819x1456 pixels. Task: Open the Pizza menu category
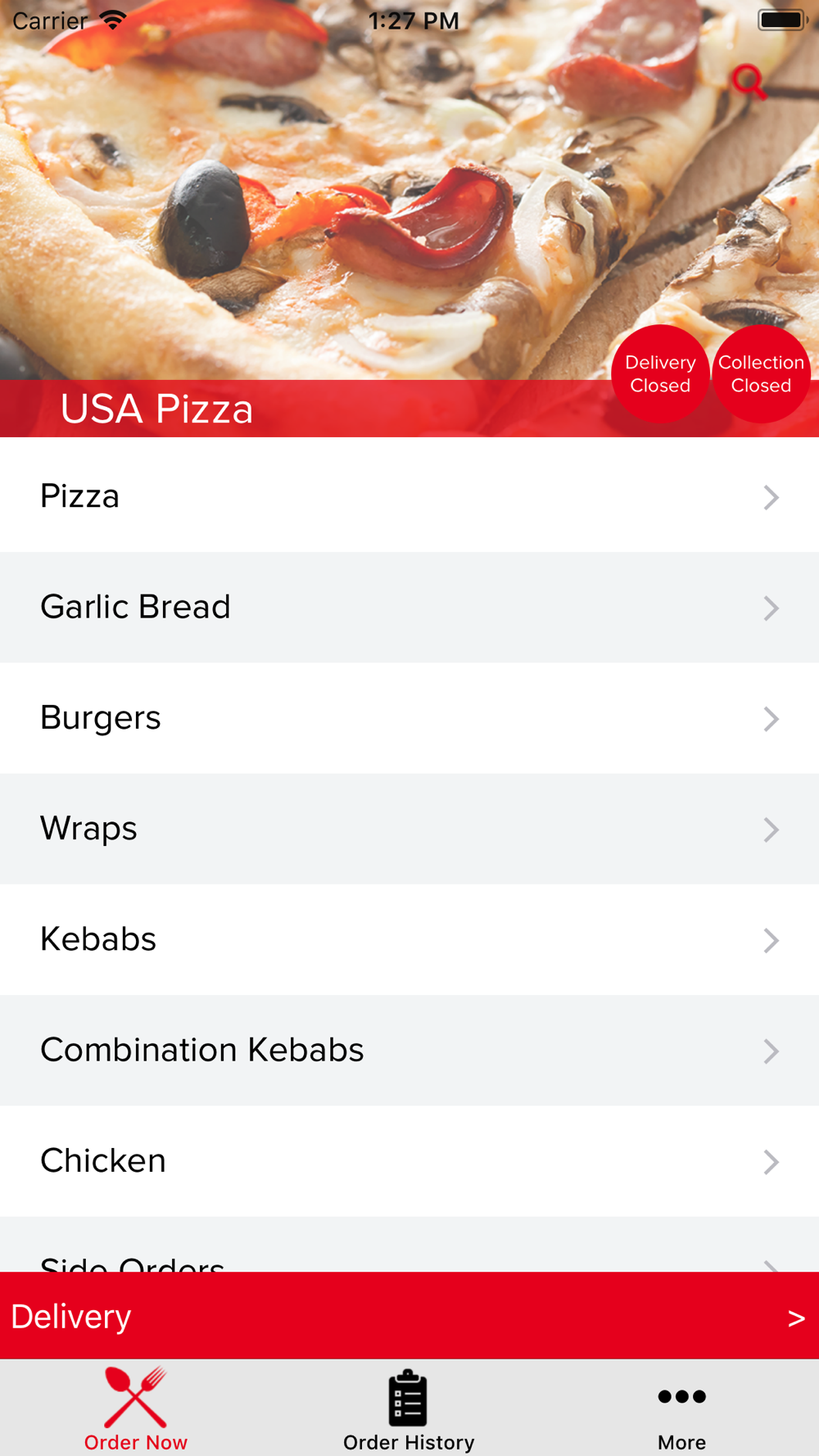point(409,496)
